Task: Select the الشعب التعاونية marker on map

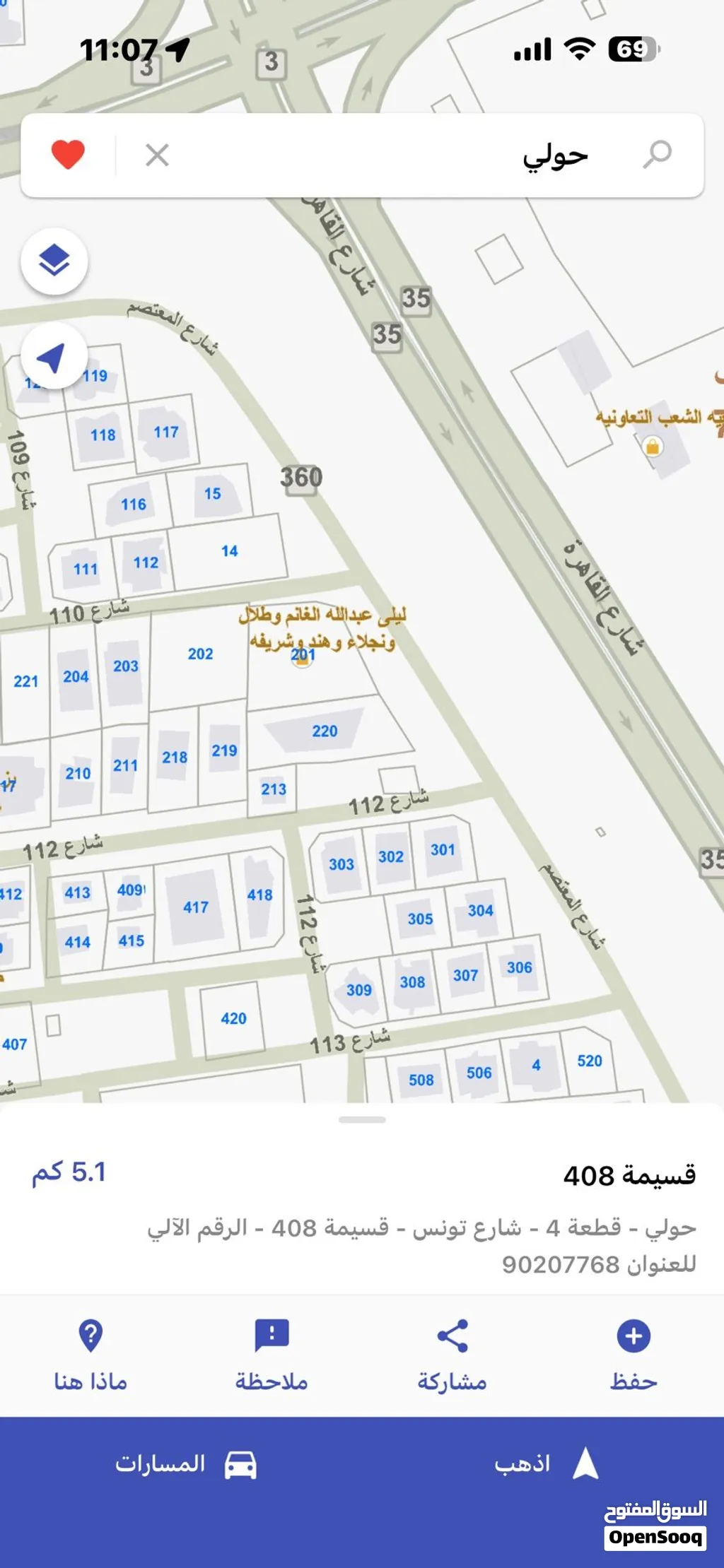Action: pos(653,447)
